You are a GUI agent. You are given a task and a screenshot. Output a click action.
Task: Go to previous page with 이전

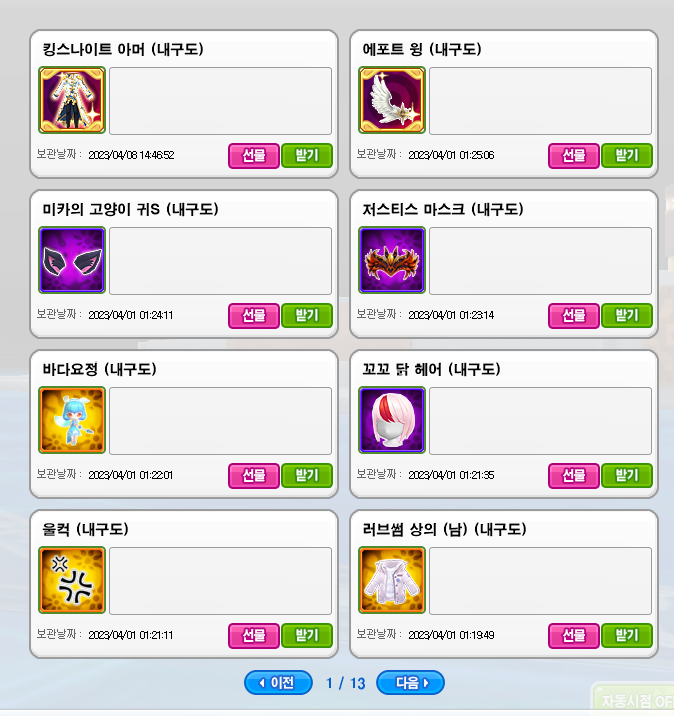click(x=278, y=683)
